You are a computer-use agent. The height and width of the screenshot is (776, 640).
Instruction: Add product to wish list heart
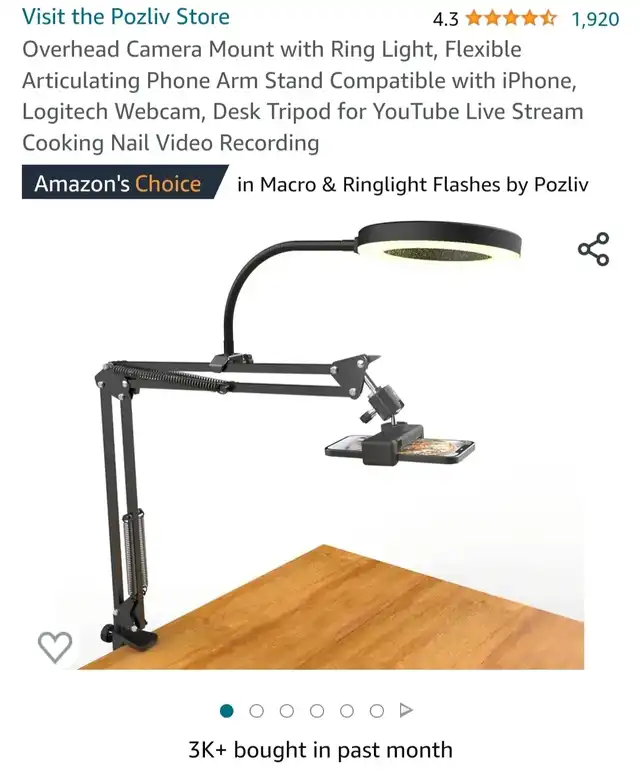55,647
